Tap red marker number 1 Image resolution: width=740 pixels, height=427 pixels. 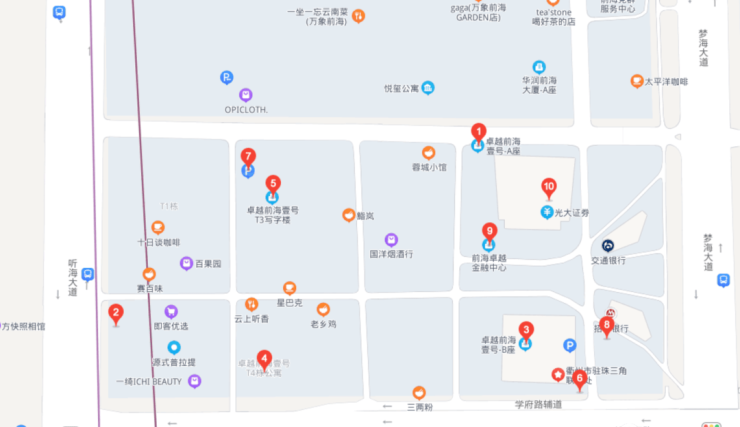[x=479, y=131]
